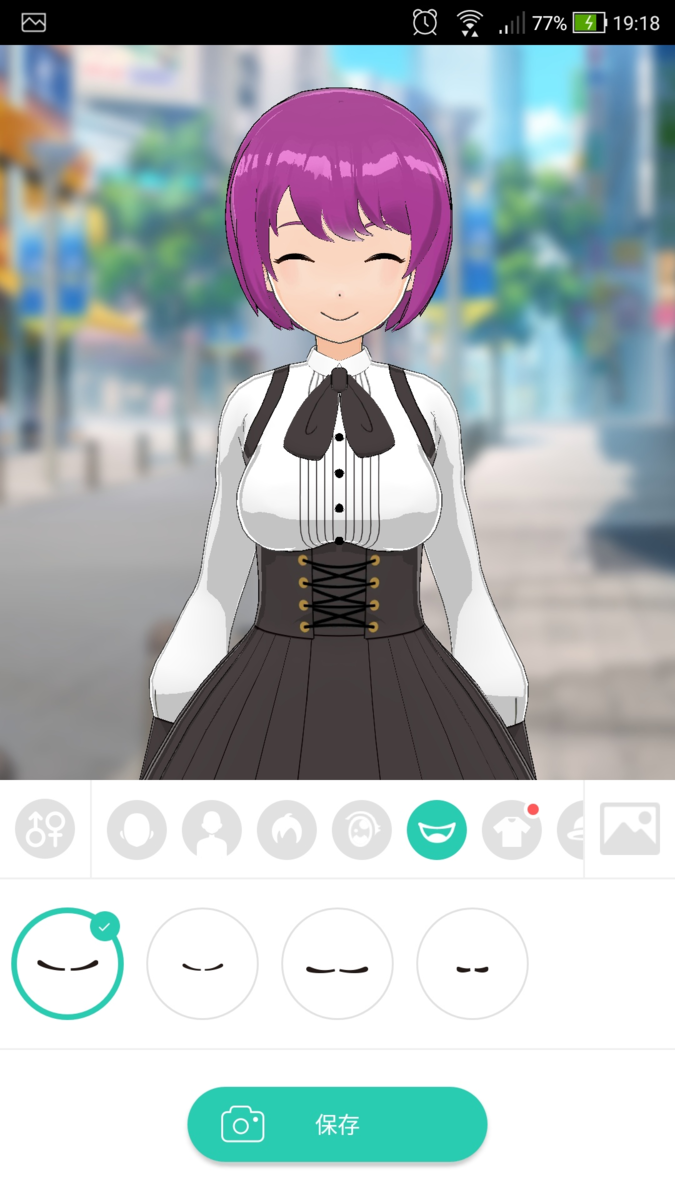675x1200 pixels.
Task: Open the clothing T-shirt category
Action: pyautogui.click(x=512, y=830)
